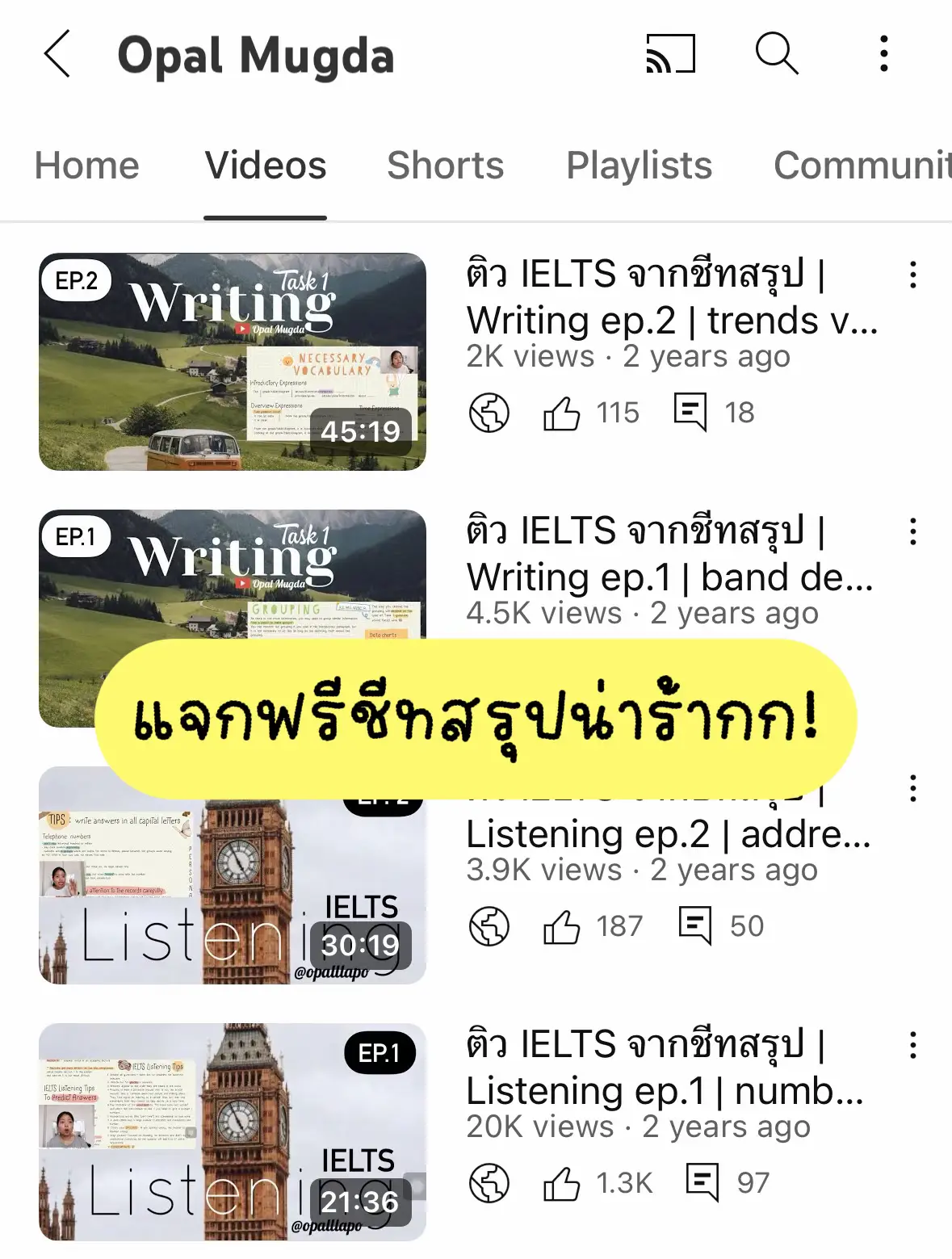The width and height of the screenshot is (952, 1259).
Task: Share the Writing ep.2 video
Action: tap(489, 413)
